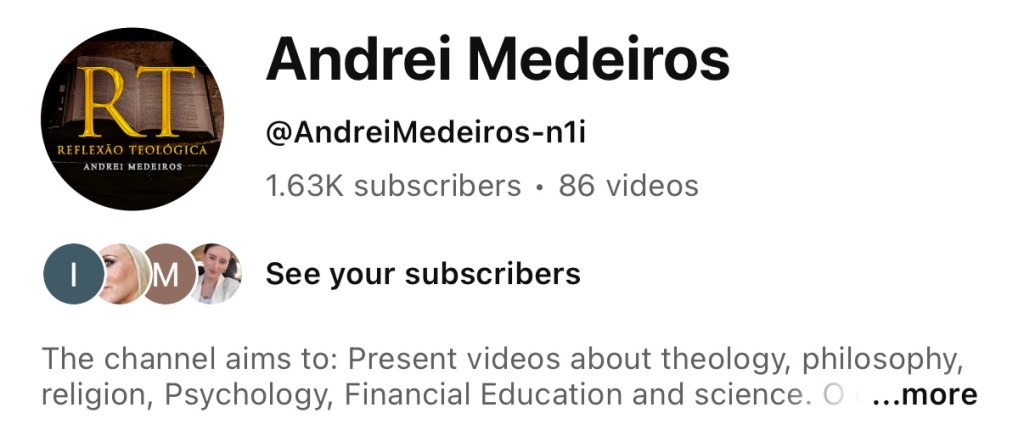Tap the Andrei Medeiros channel avatar
The width and height of the screenshot is (1024, 430).
pyautogui.click(x=132, y=118)
